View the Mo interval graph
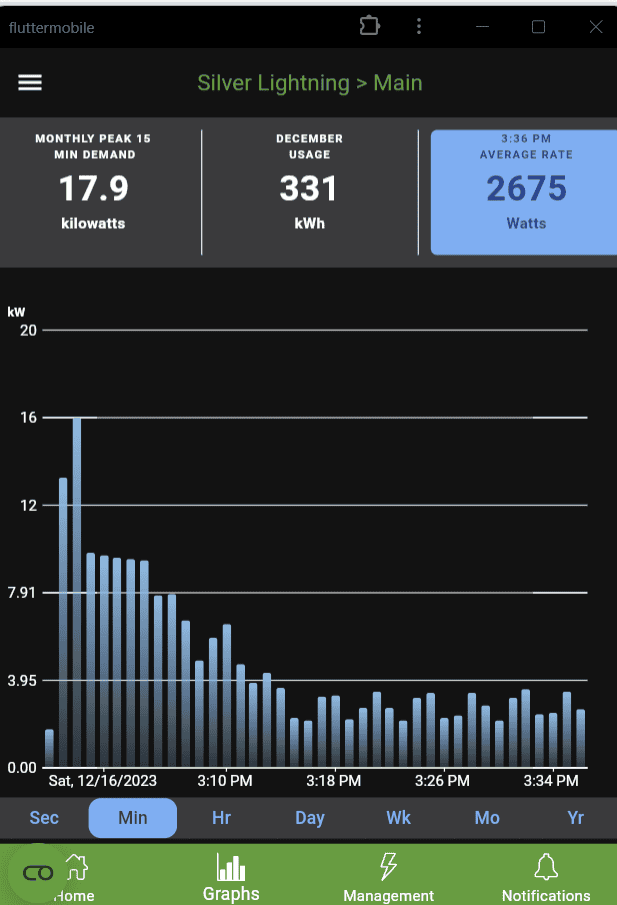The image size is (617, 905). 487,818
